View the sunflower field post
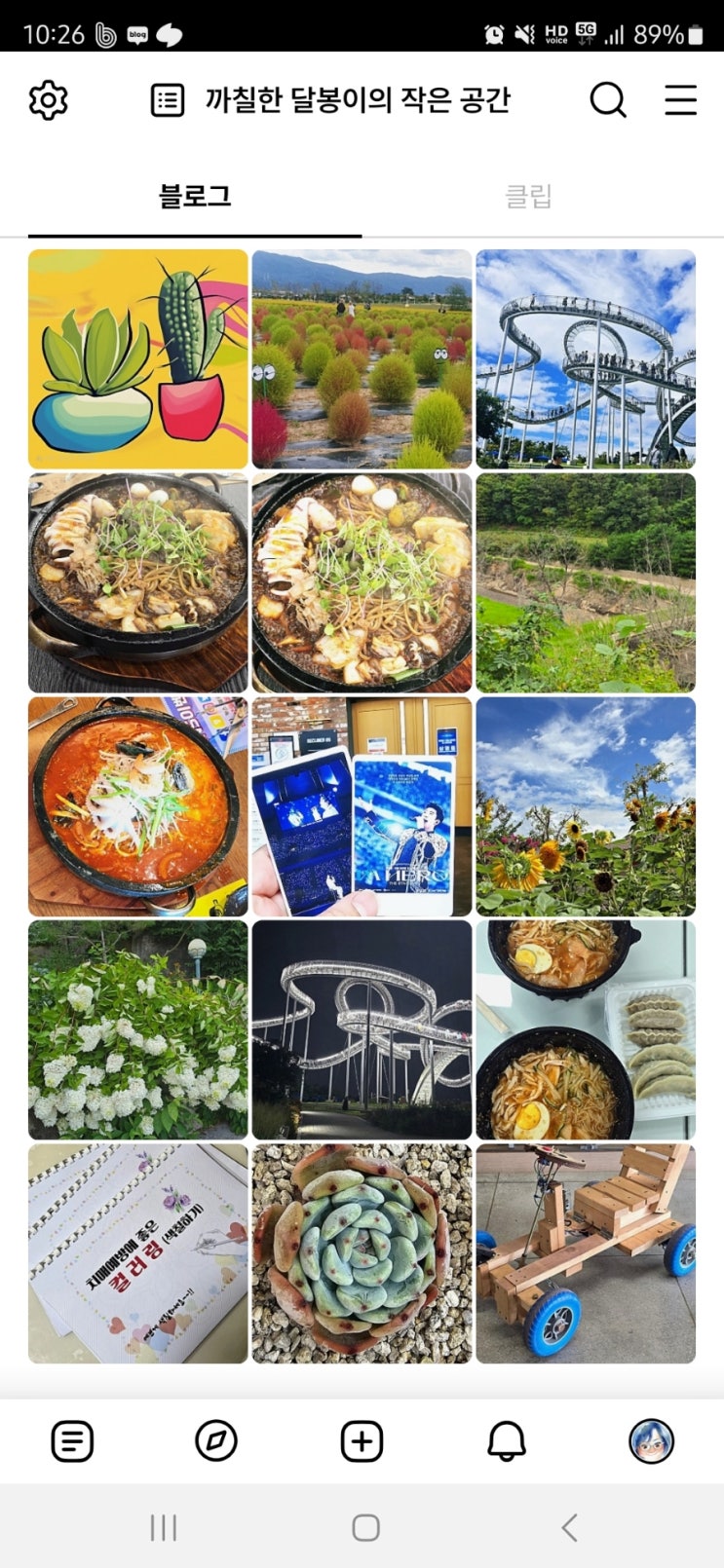 pyautogui.click(x=586, y=806)
